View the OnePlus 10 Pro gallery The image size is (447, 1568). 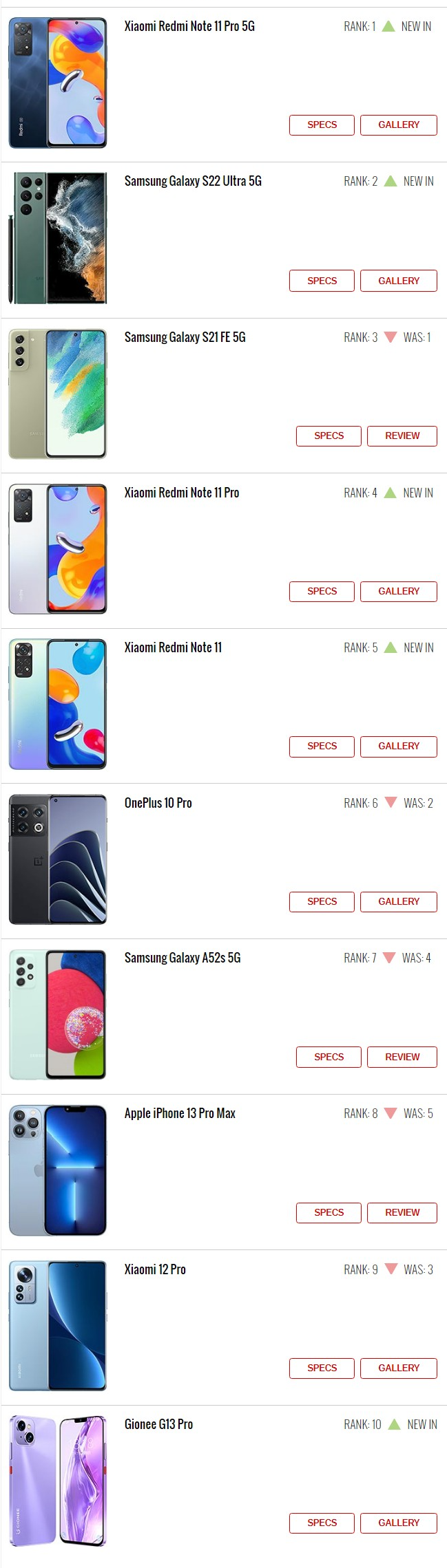click(x=398, y=902)
